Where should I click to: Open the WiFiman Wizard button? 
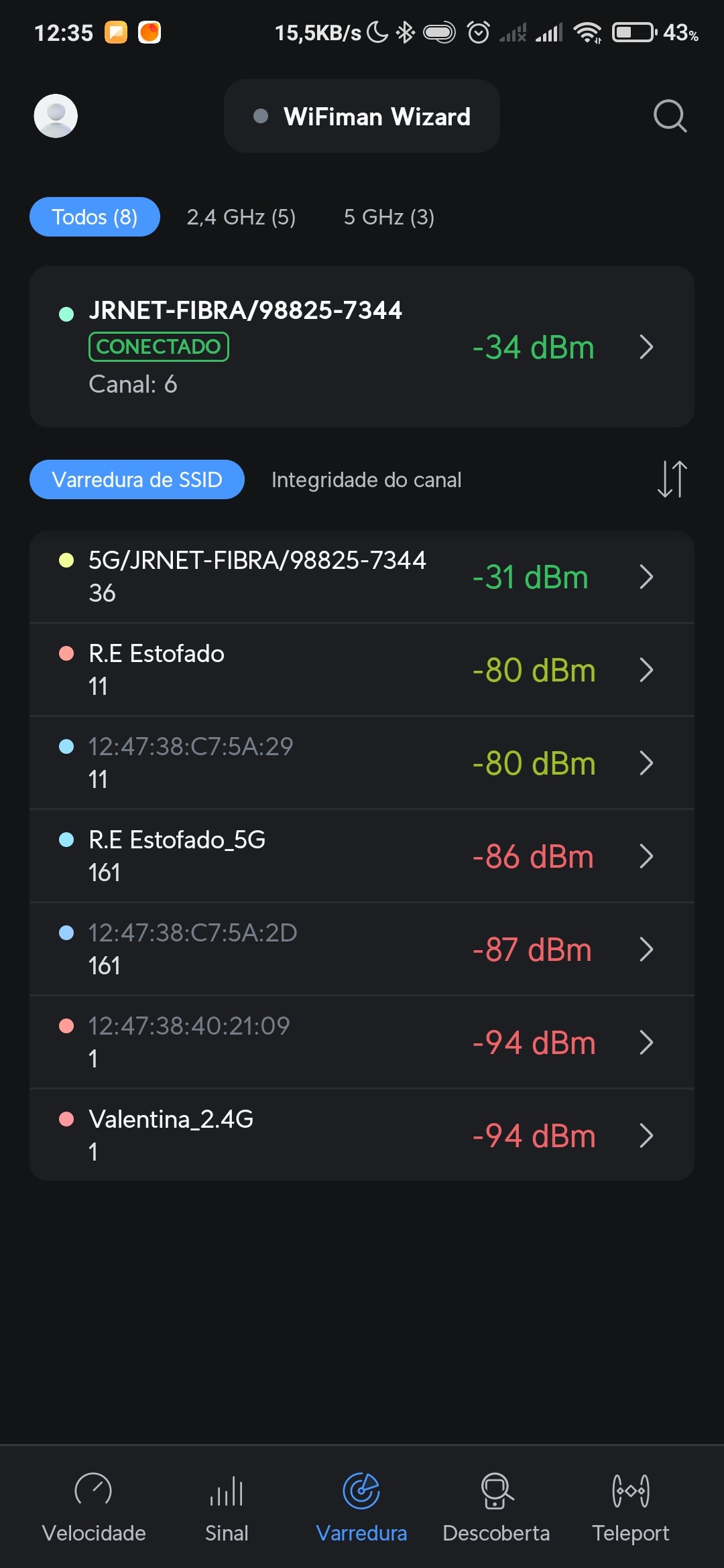coord(362,116)
